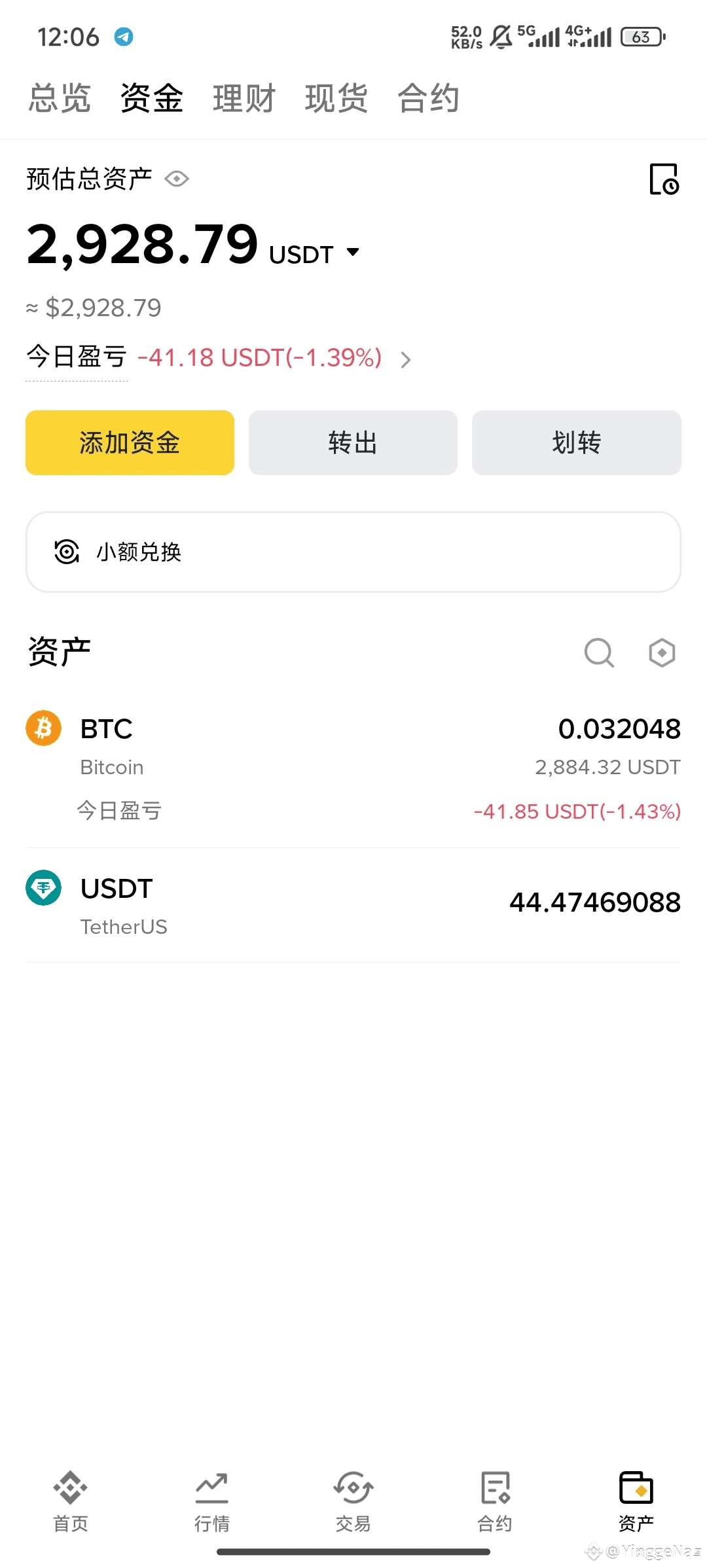
Task: Open 小额兑换 small balance conversion
Action: pos(353,552)
